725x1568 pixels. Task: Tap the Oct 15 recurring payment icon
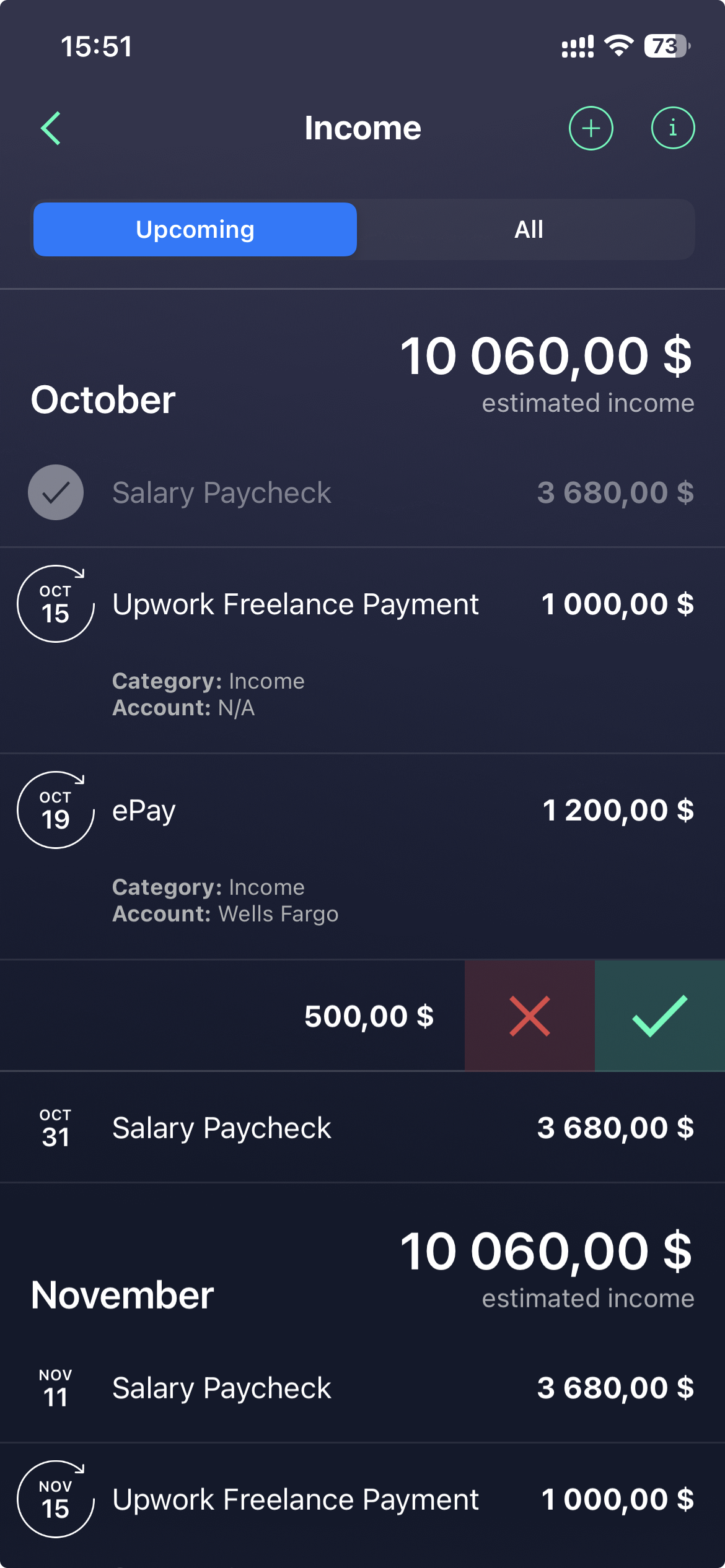tap(55, 603)
